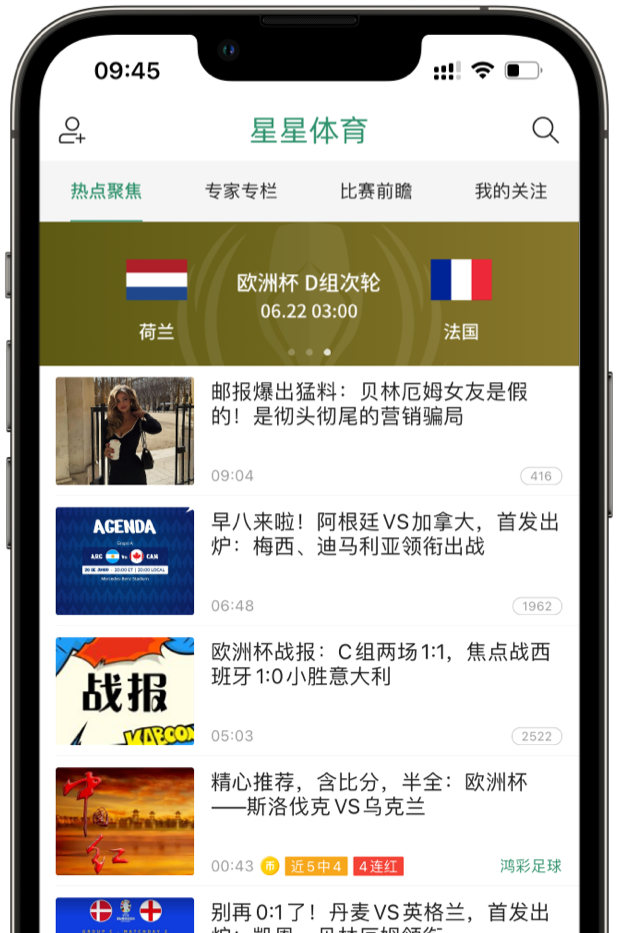Open the 荷兰 vs 法国 match banner
This screenshot has width=617, height=933.
(308, 294)
